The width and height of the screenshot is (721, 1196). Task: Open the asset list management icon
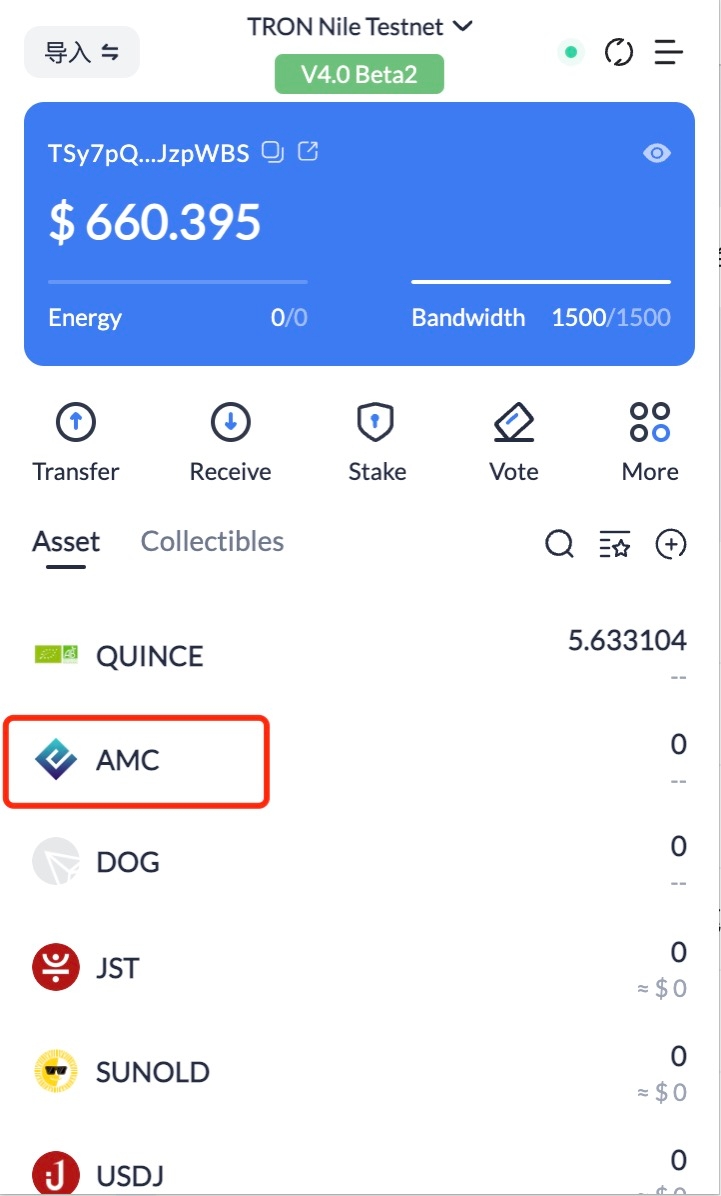click(614, 545)
